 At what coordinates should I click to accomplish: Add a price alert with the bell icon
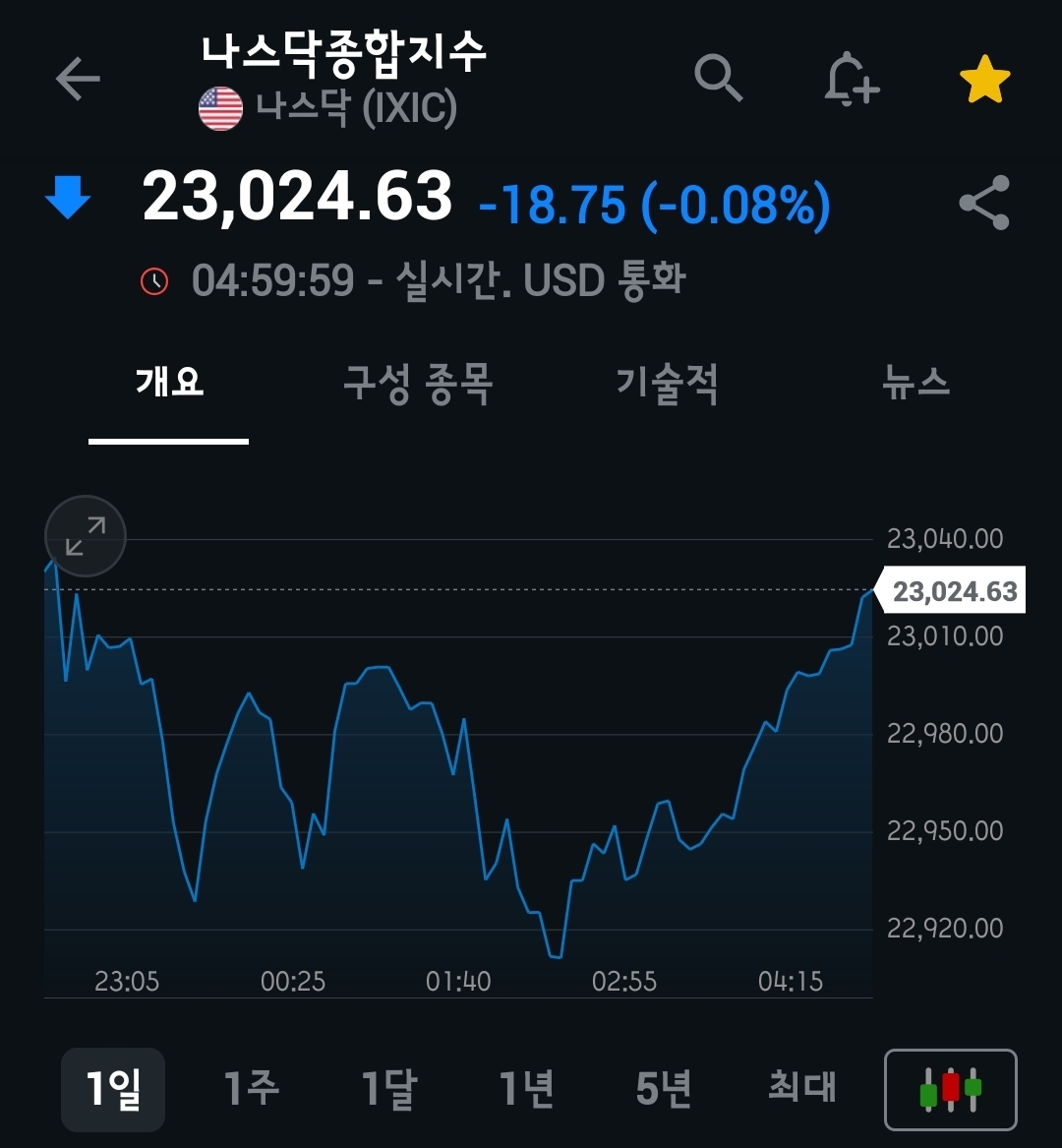tap(851, 78)
